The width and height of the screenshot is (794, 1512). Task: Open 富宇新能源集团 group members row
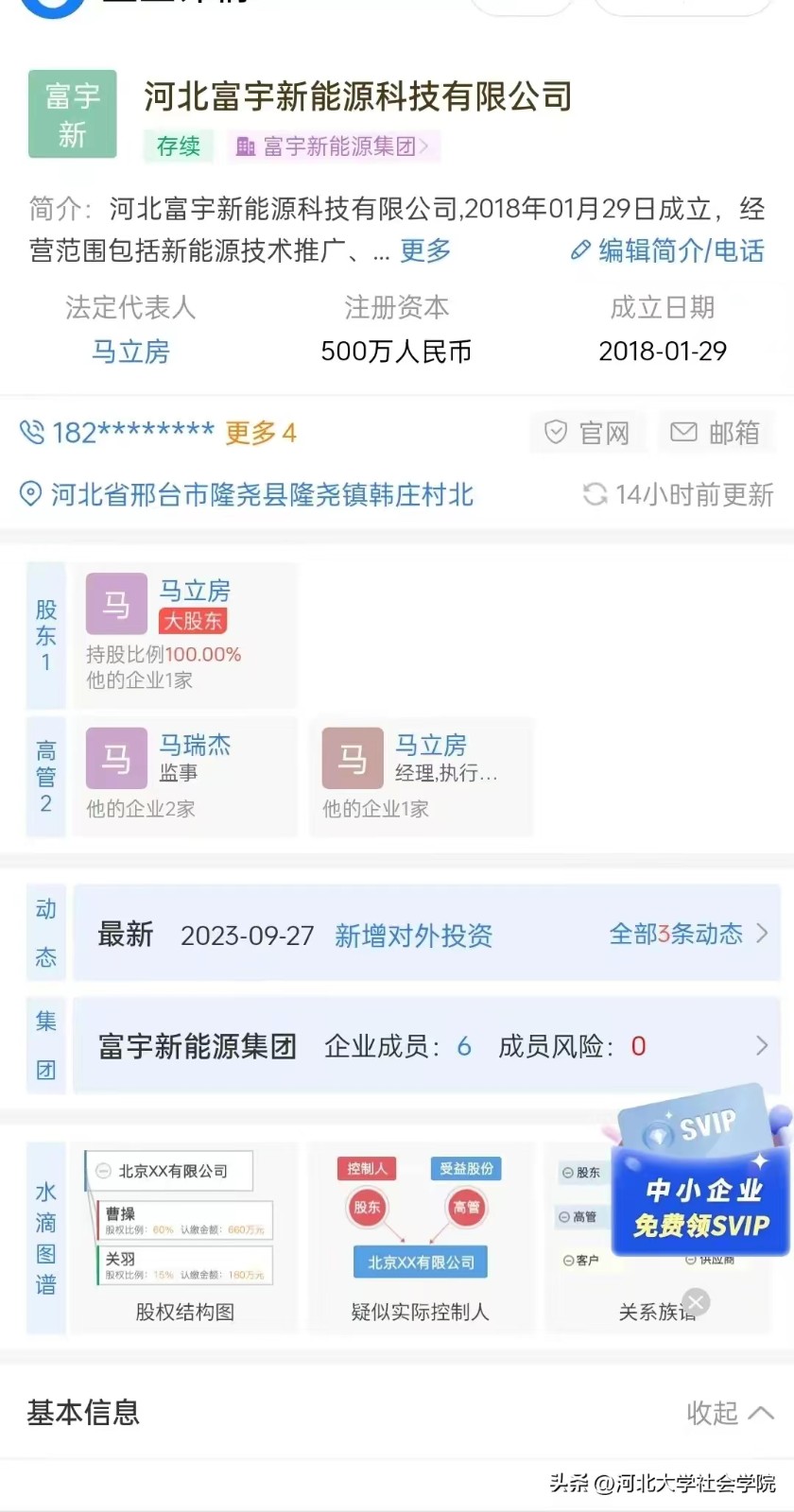tap(426, 1046)
